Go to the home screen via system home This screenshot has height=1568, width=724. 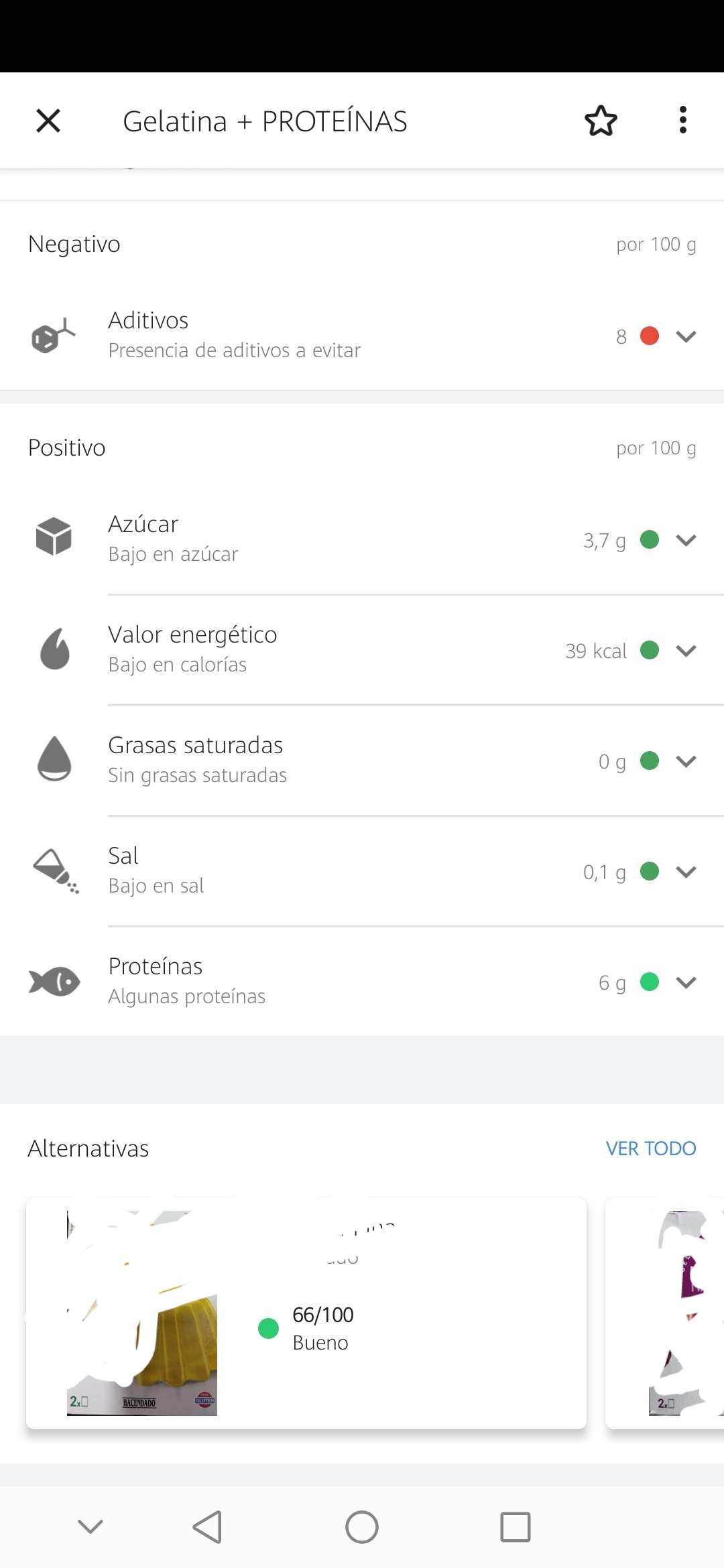tap(362, 1527)
